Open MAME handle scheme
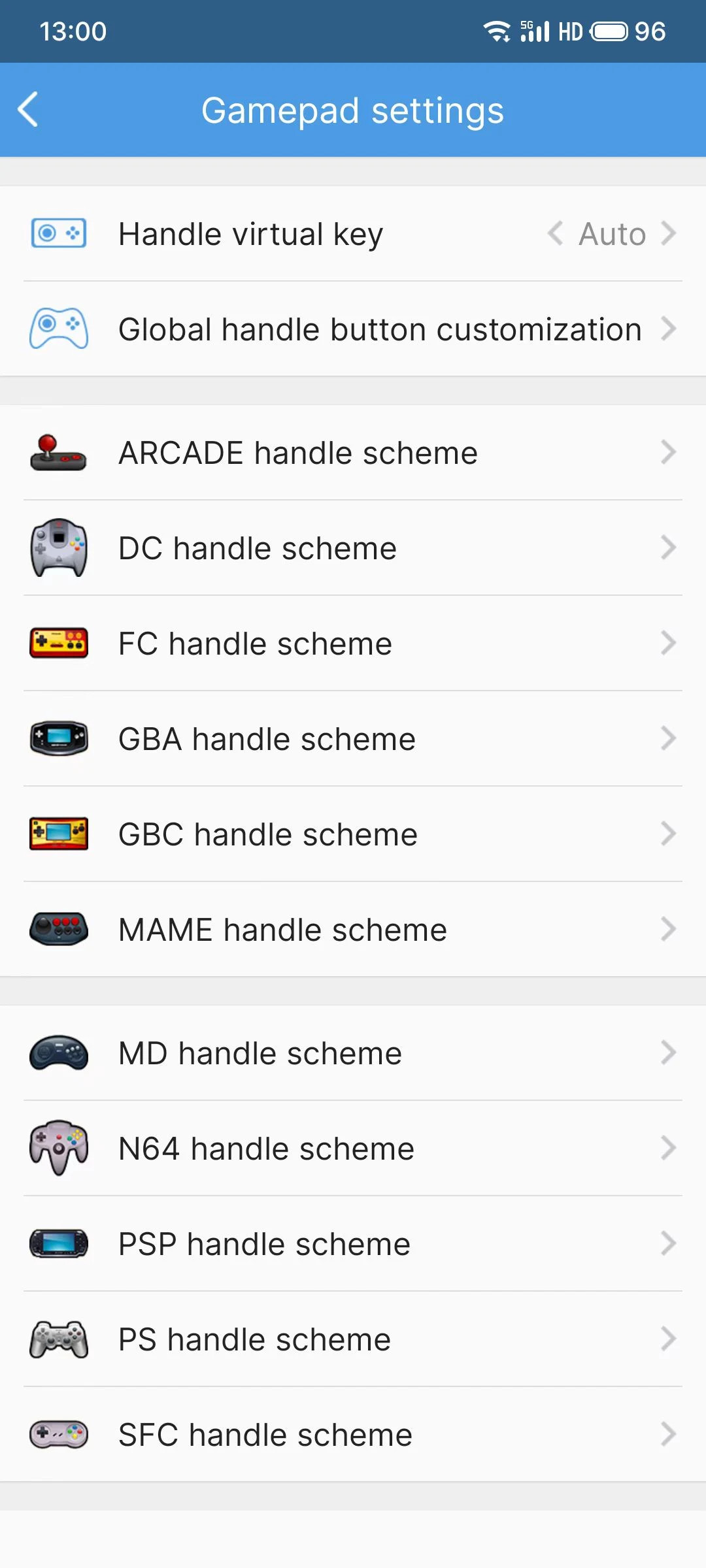 353,930
